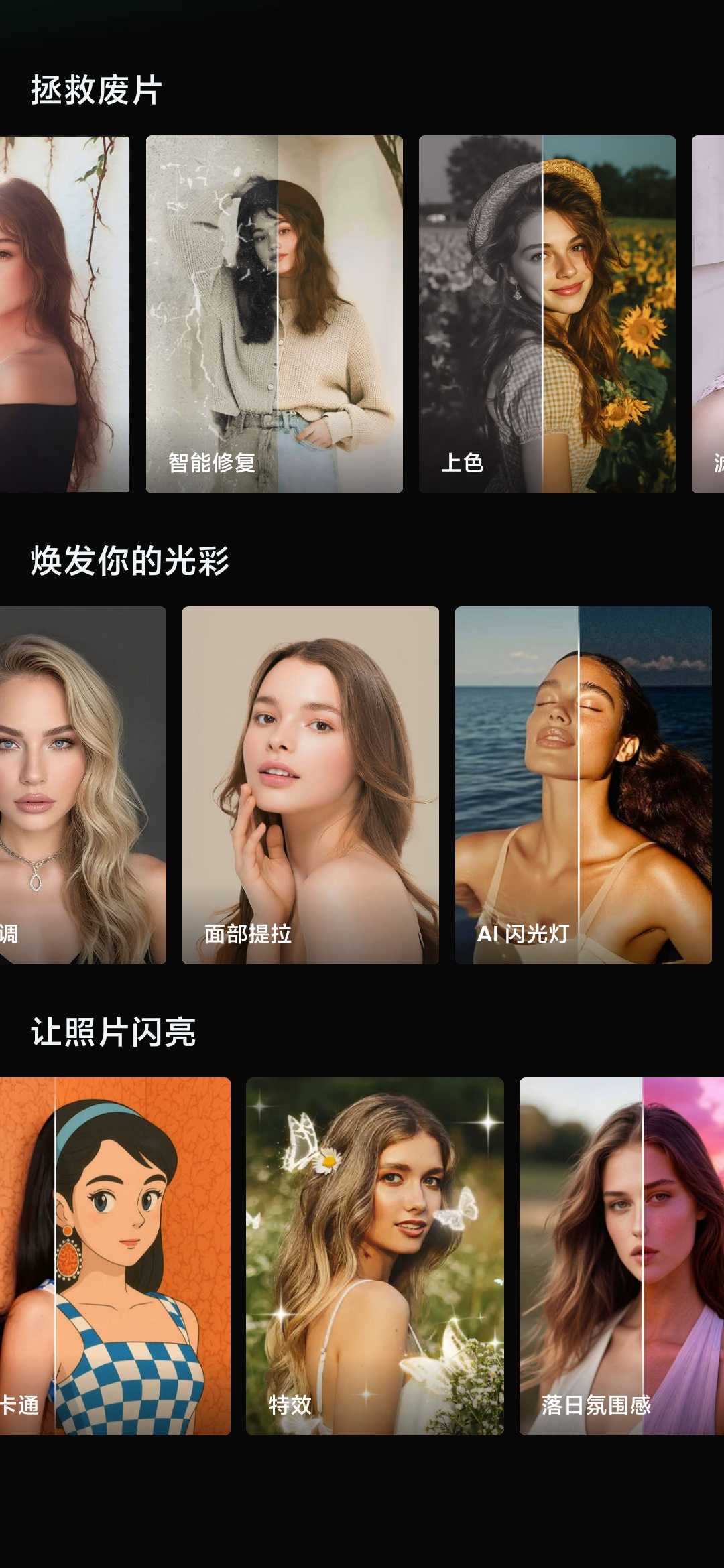This screenshot has height=1568, width=724.
Task: Open the first card under 拯救废片
Action: (64, 314)
